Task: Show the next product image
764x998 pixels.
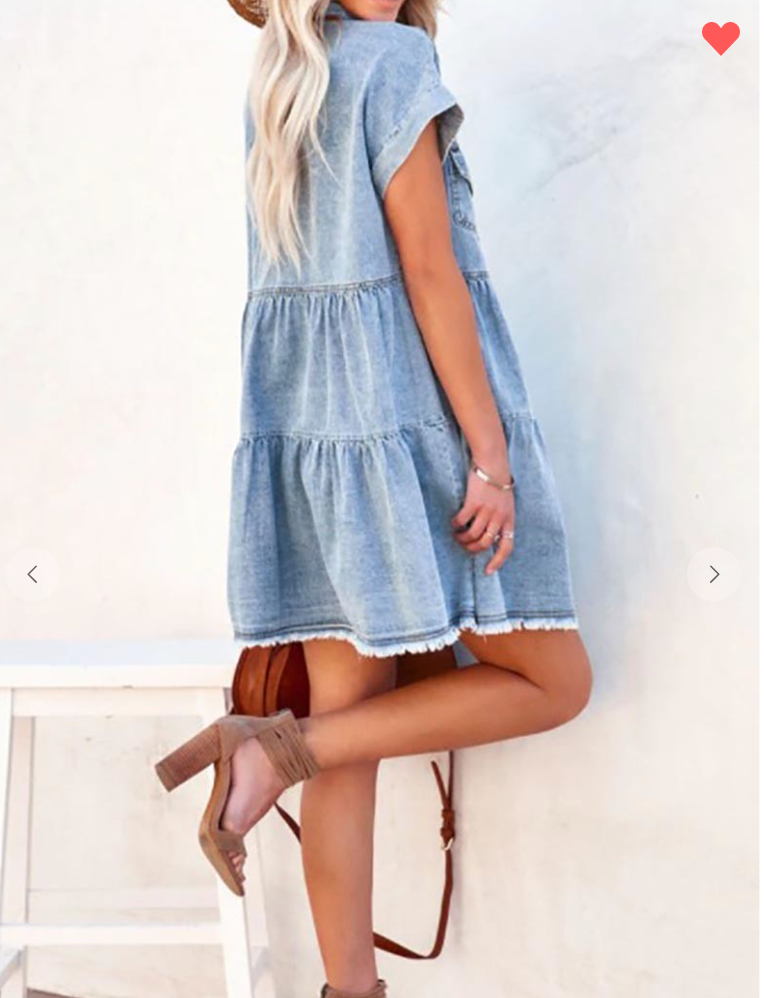Action: [x=713, y=574]
